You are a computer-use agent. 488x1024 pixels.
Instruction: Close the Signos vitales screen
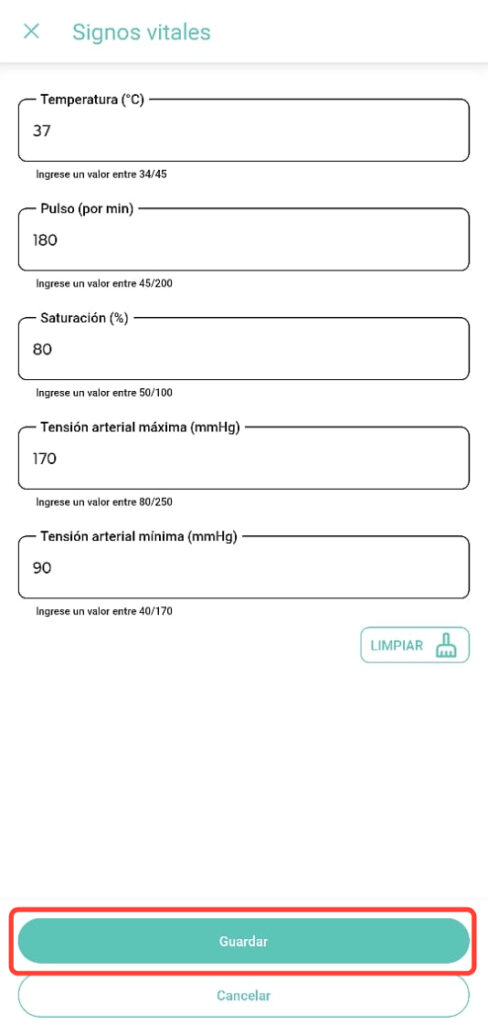(x=31, y=31)
